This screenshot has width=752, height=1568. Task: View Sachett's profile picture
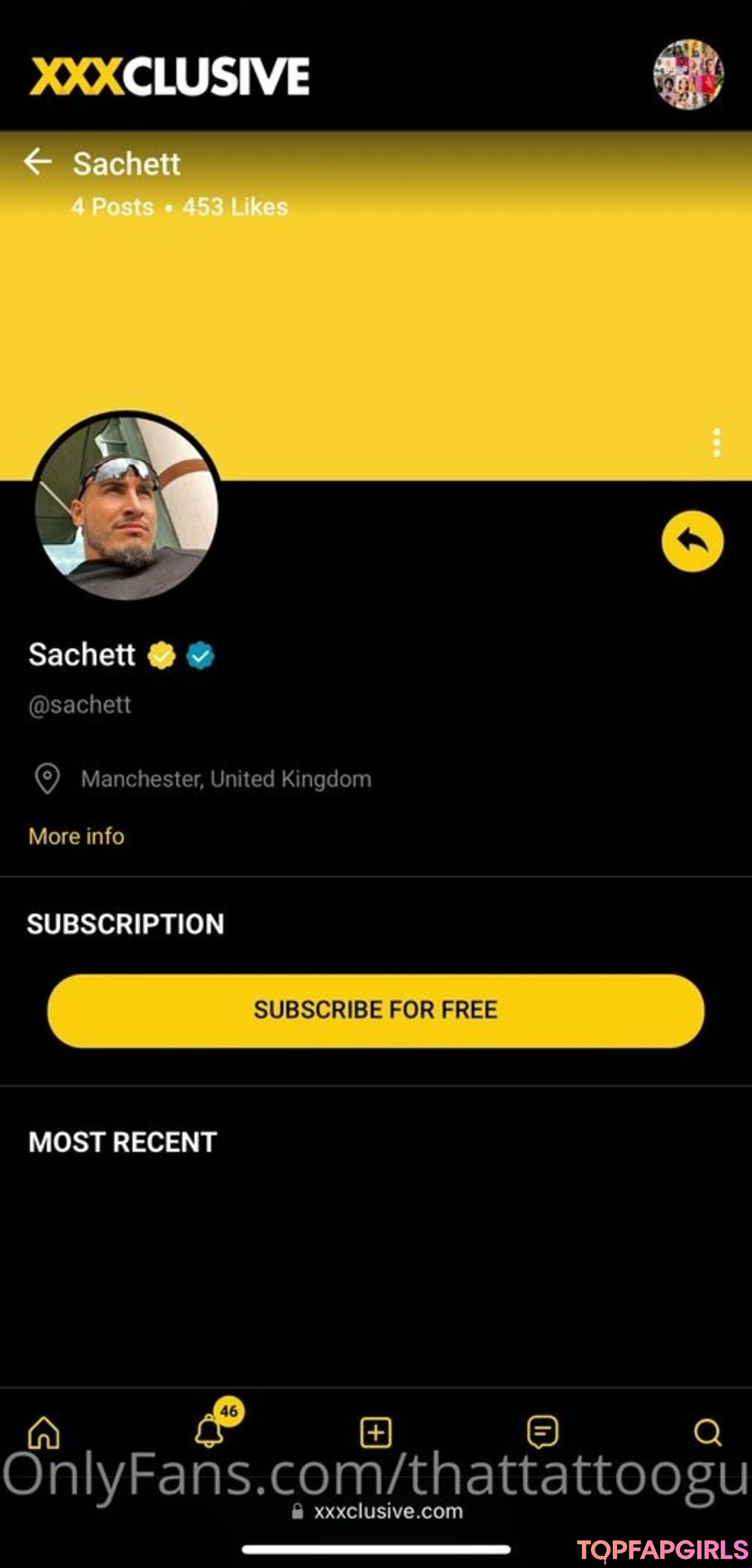[127, 508]
